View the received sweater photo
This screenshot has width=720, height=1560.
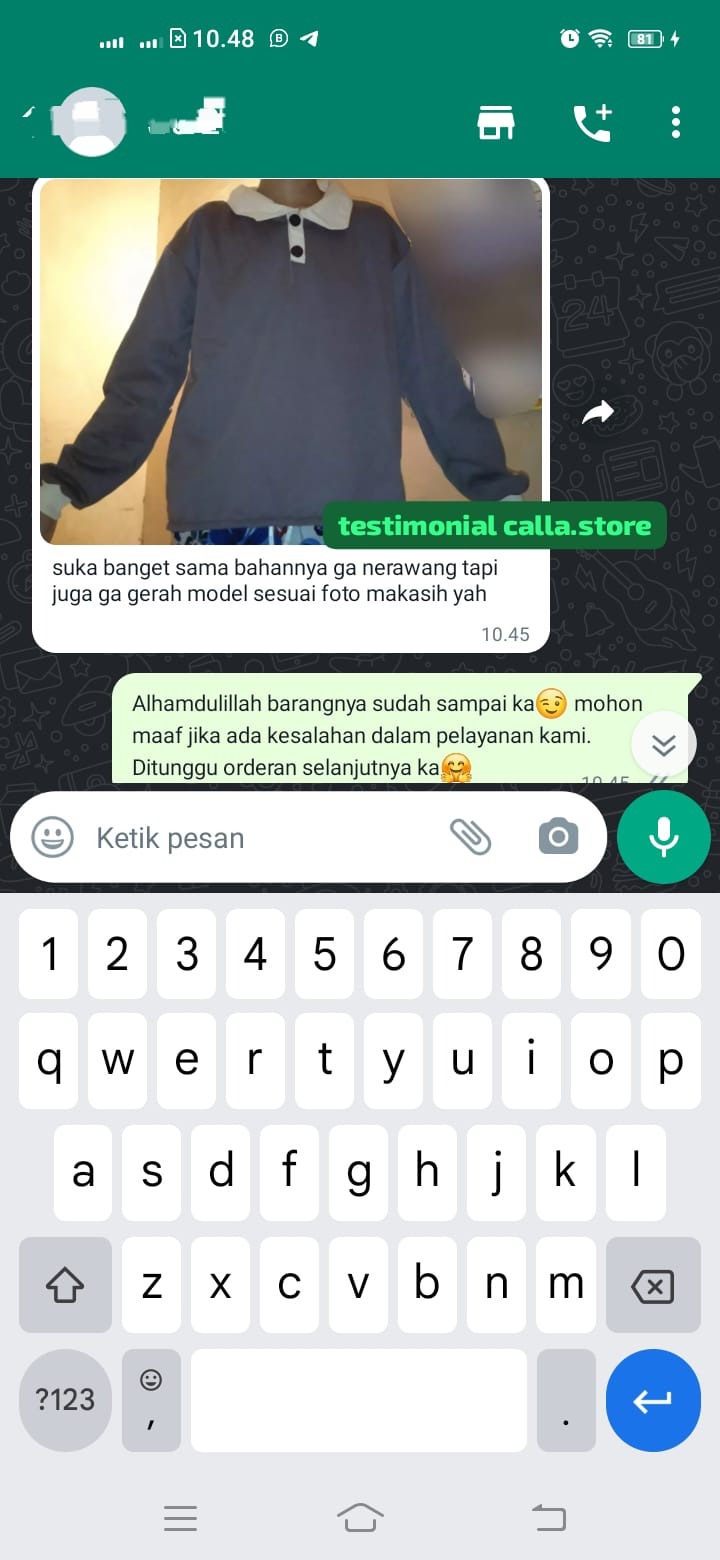coord(290,362)
